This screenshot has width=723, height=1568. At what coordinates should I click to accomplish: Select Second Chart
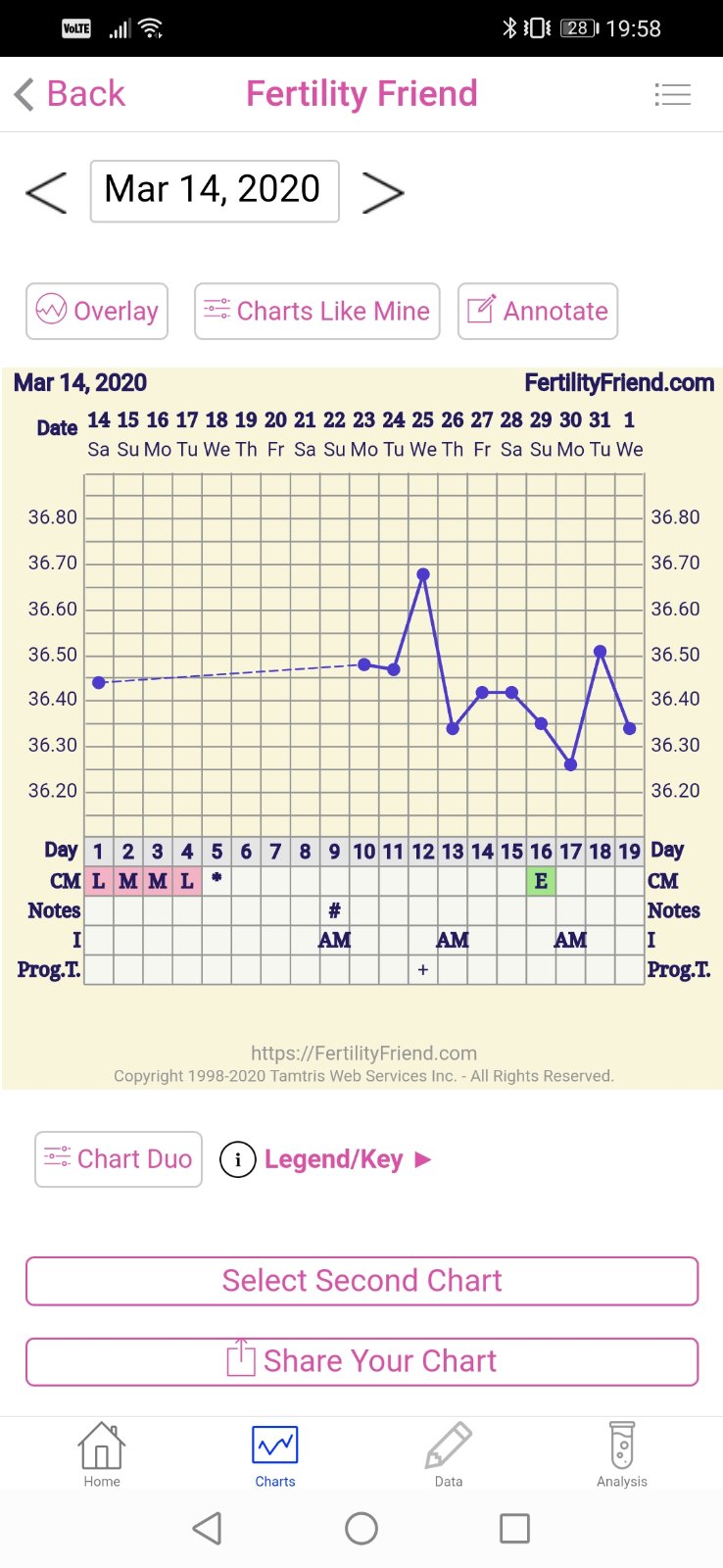tap(361, 1281)
